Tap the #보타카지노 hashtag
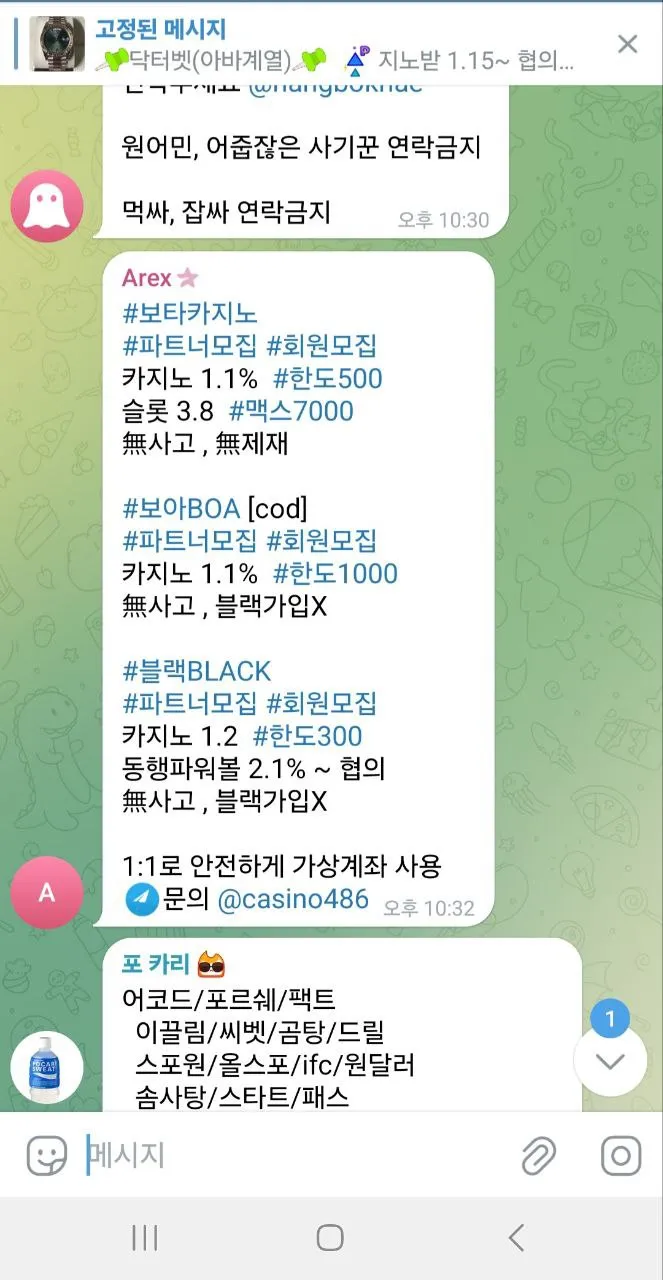The image size is (663, 1280). (x=189, y=314)
